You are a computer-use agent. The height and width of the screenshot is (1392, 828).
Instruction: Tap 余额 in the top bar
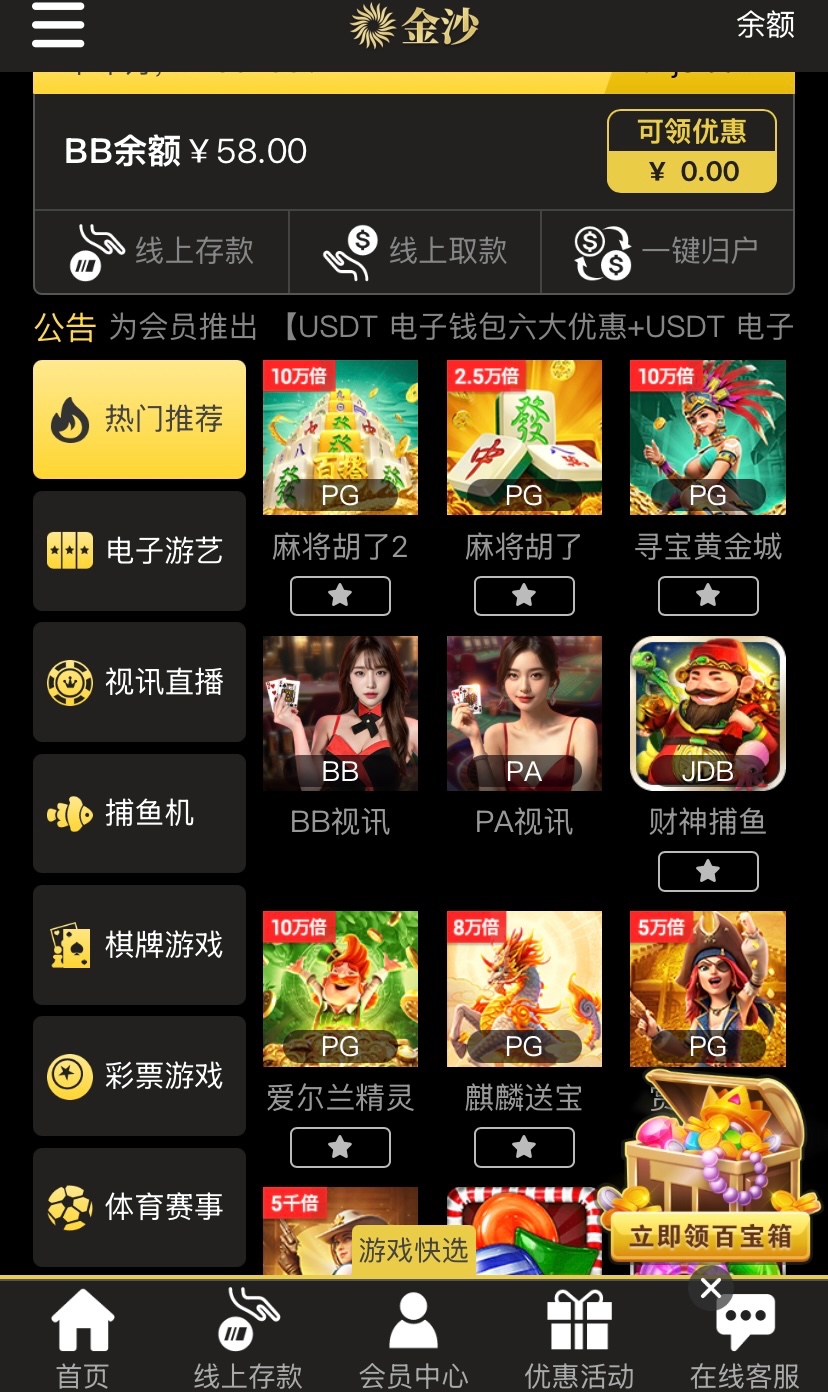tap(765, 25)
